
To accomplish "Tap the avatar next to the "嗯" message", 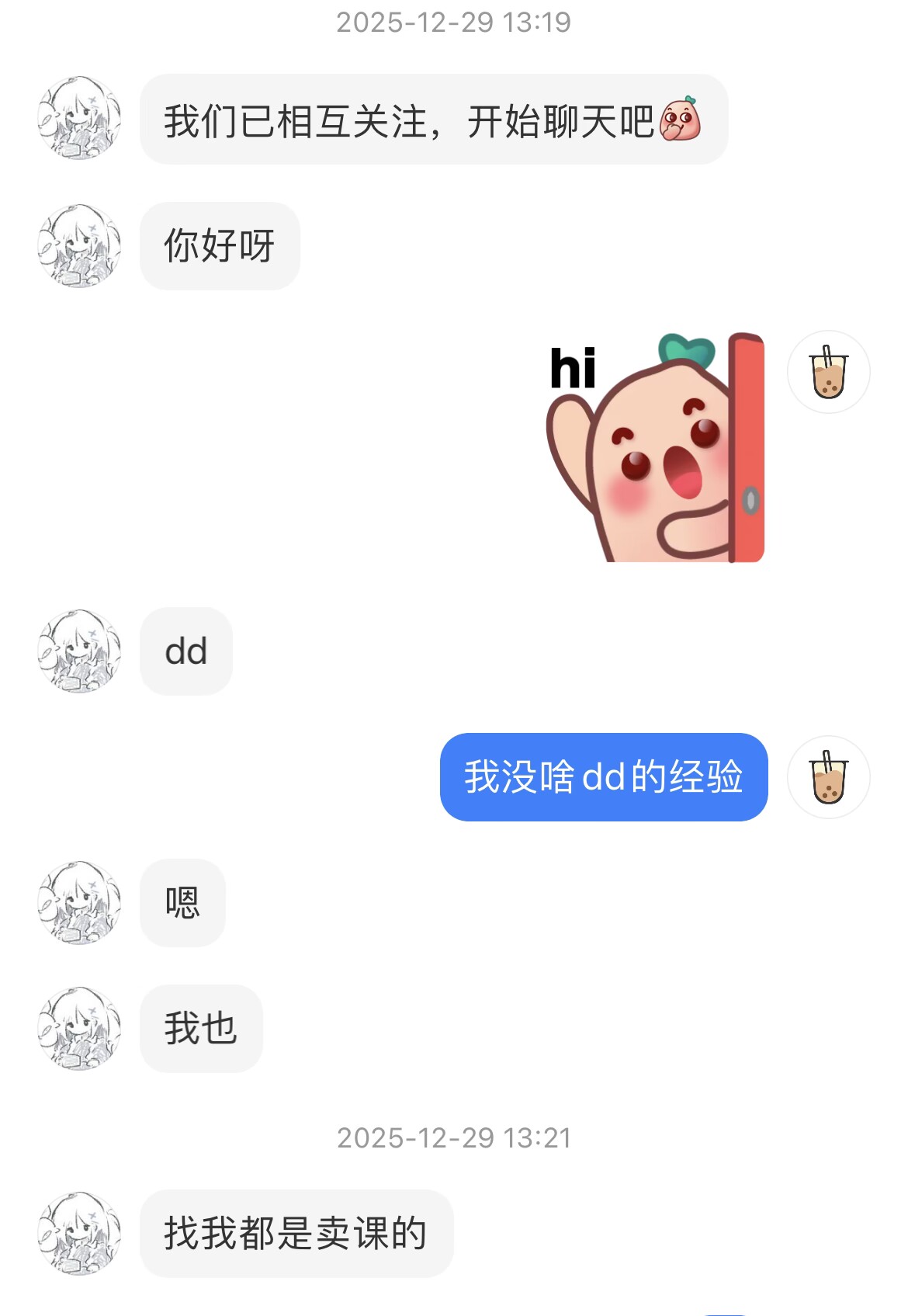I will coord(79,902).
